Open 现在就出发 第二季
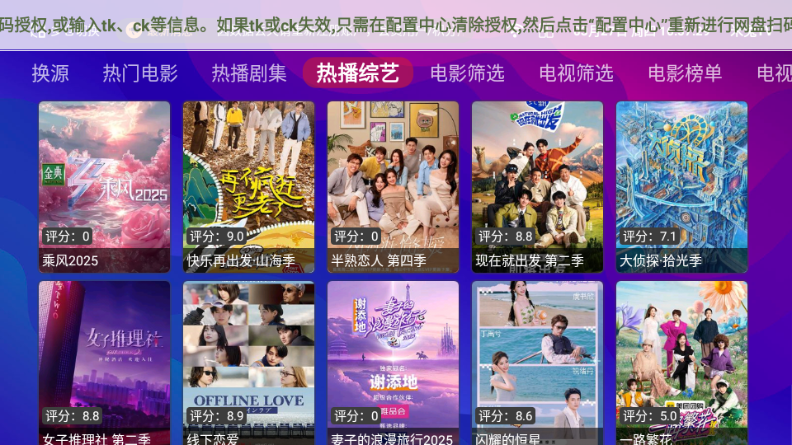792x445 pixels. point(537,187)
